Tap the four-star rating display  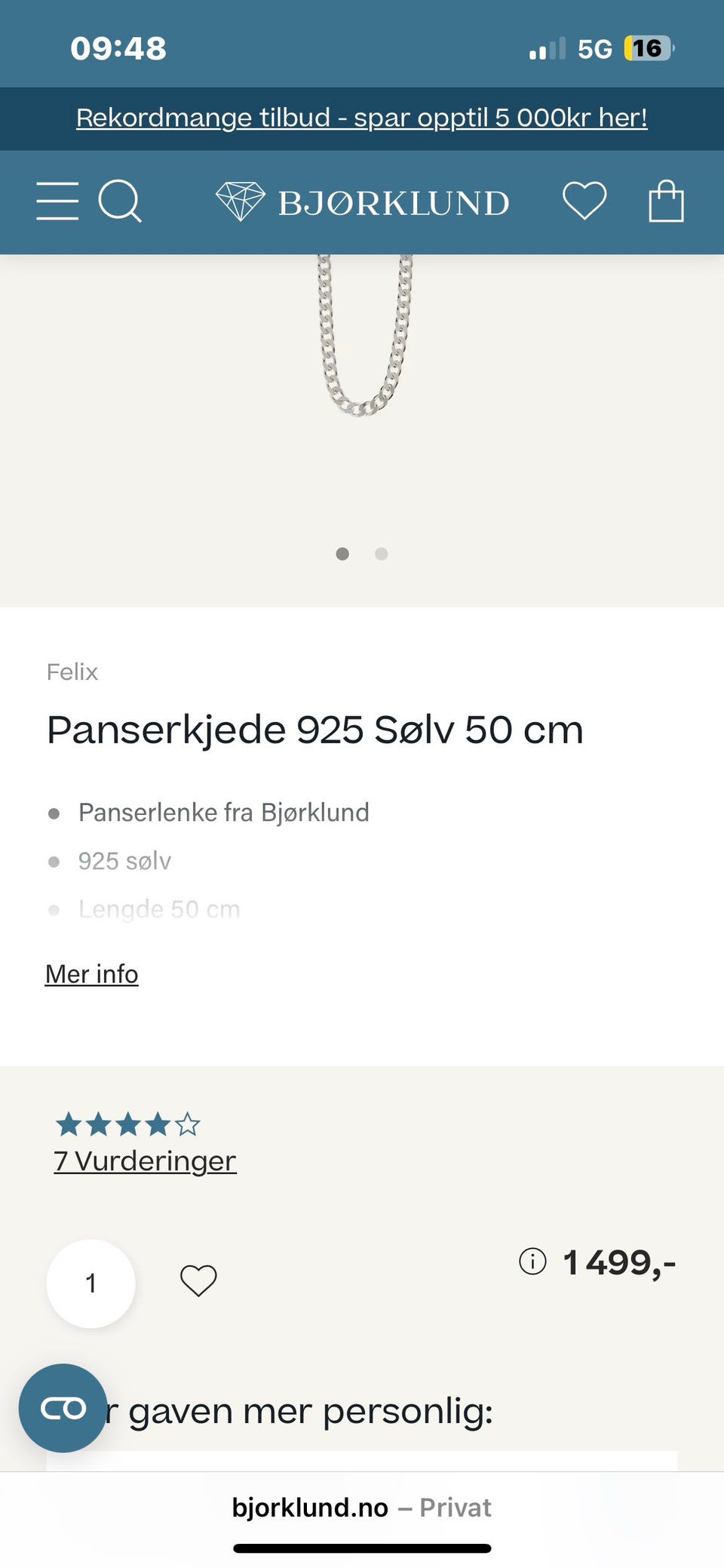127,1124
